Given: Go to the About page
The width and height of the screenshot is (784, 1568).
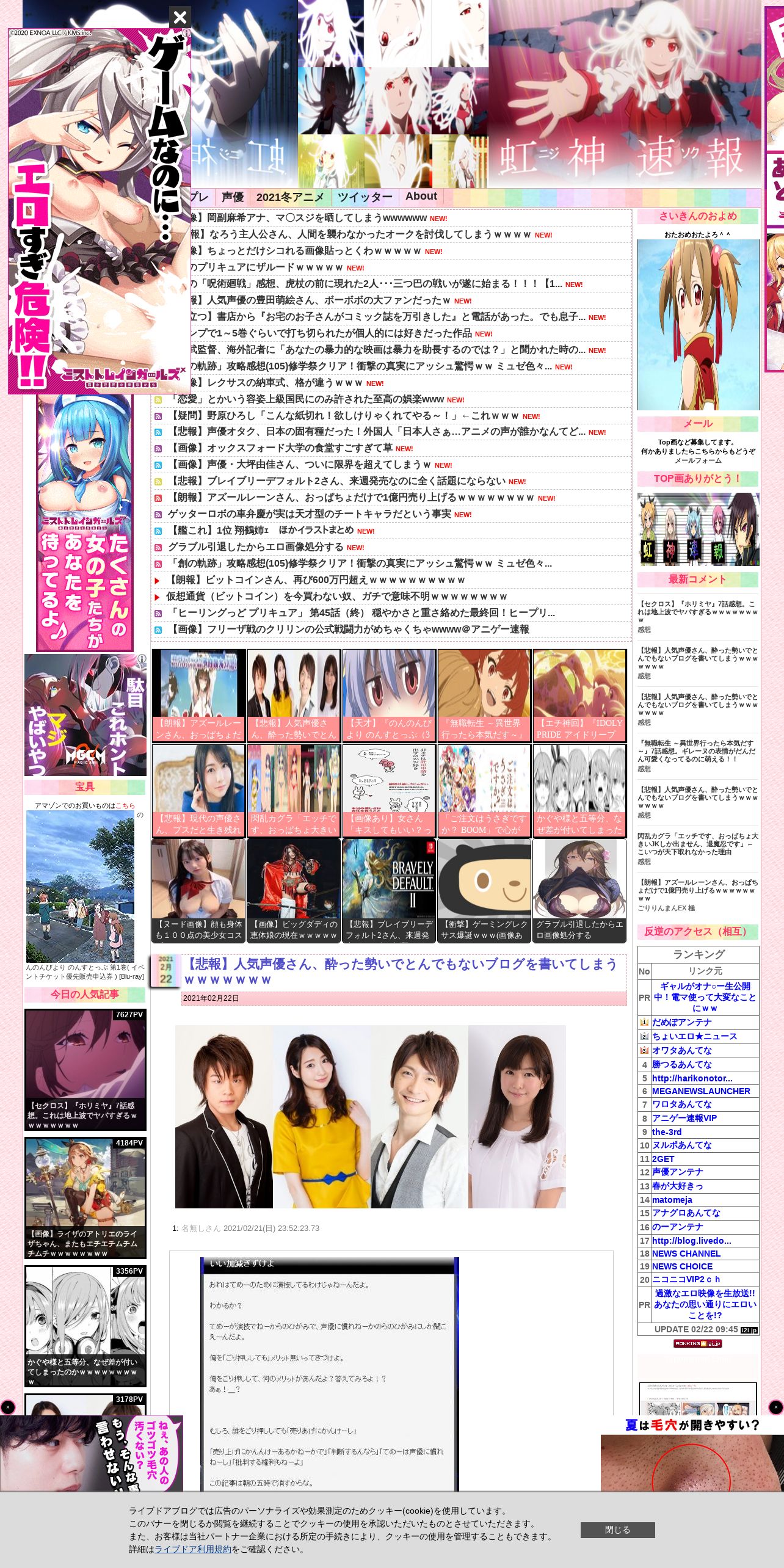Looking at the screenshot, I should (x=421, y=197).
